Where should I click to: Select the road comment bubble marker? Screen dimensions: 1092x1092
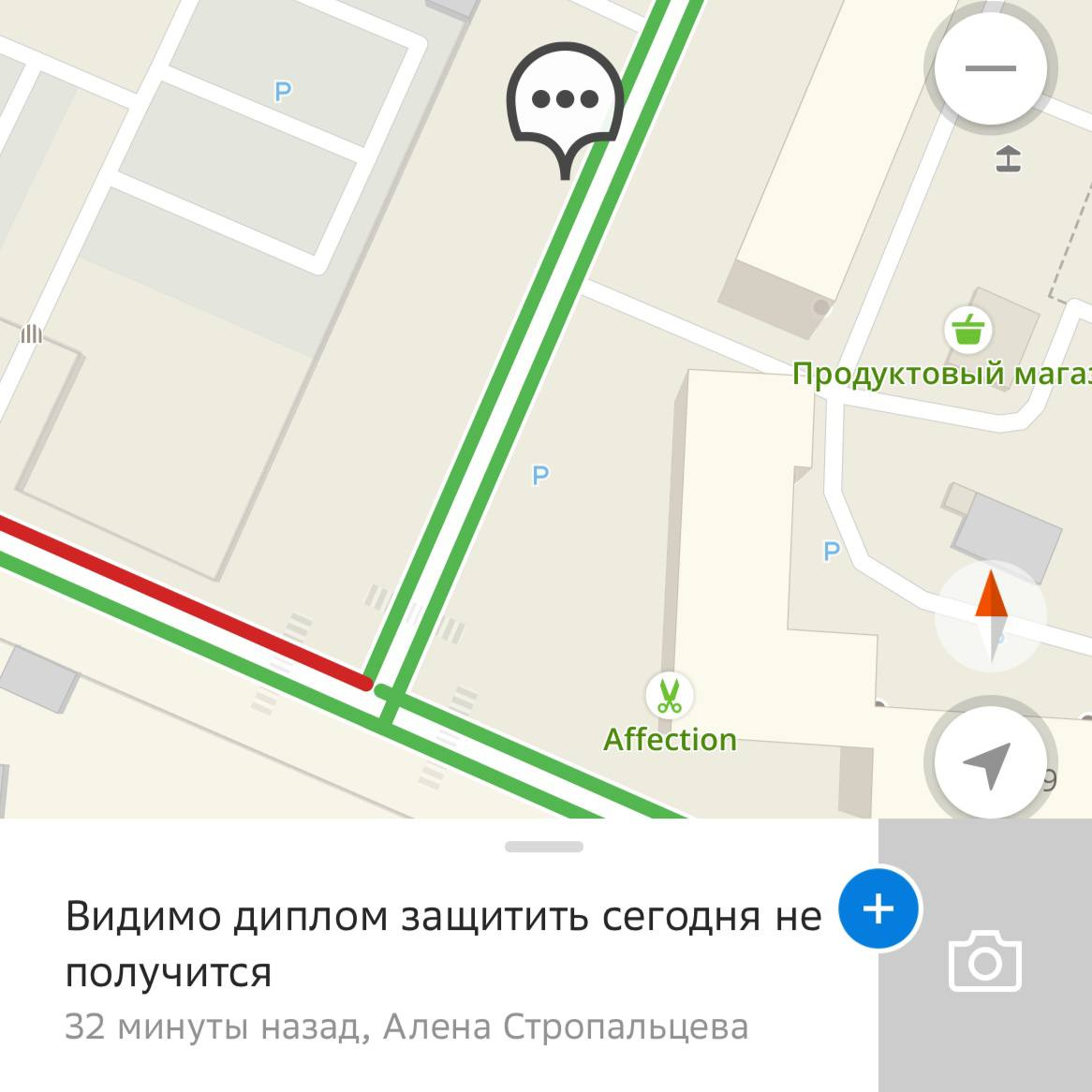pos(565,104)
